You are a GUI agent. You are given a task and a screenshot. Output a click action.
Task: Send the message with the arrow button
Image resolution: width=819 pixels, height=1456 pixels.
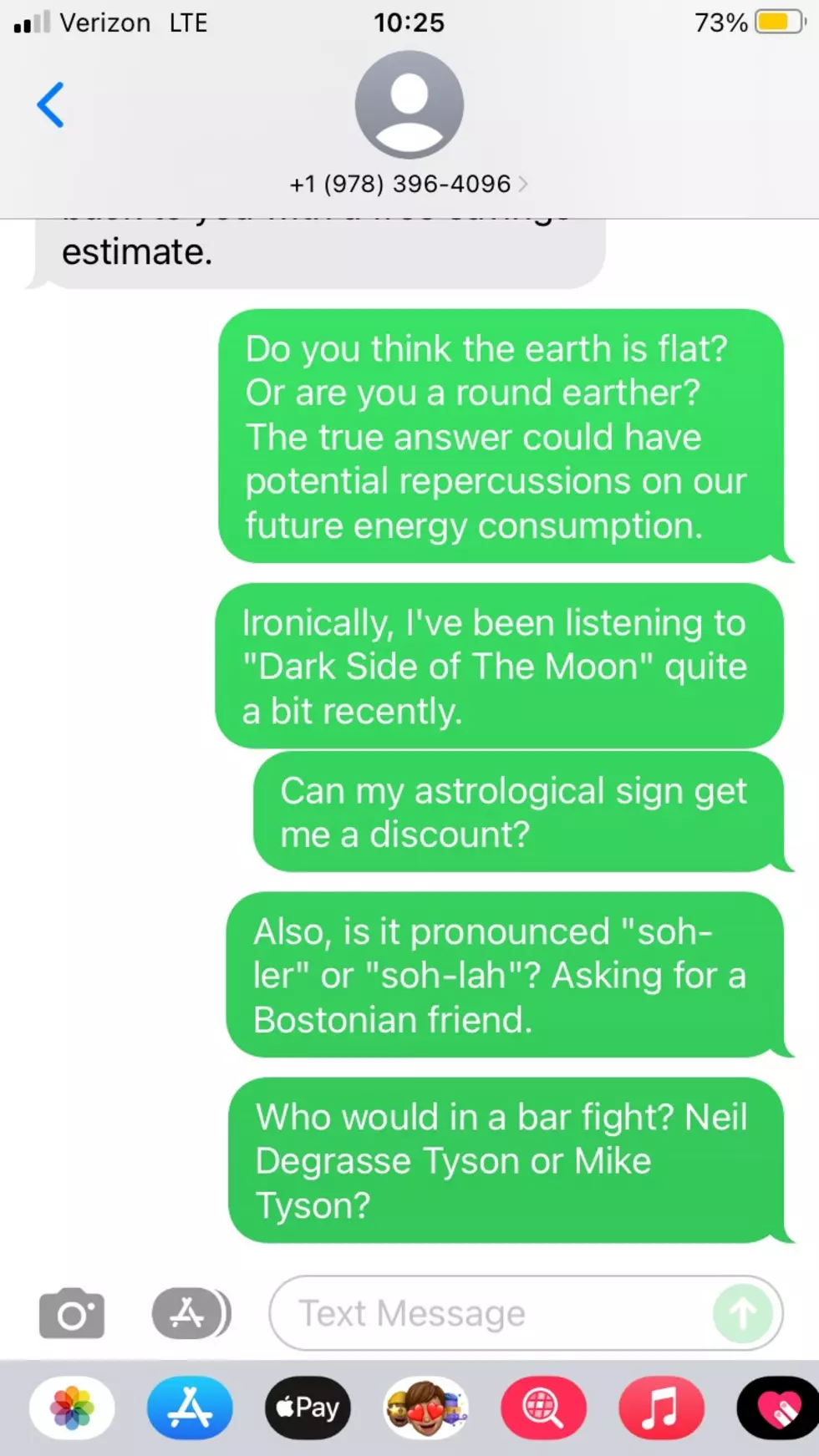(743, 1313)
